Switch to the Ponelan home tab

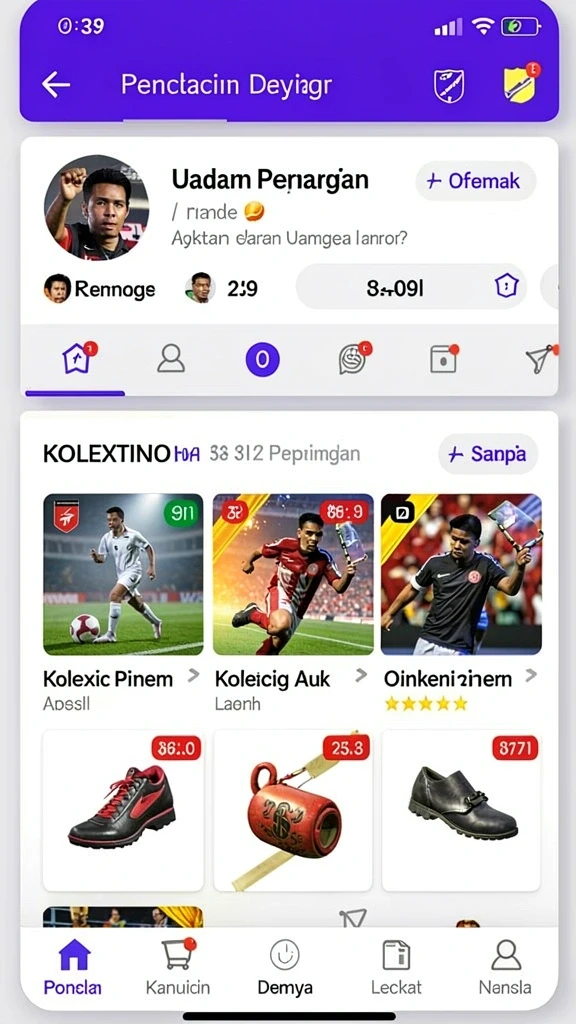(72, 967)
